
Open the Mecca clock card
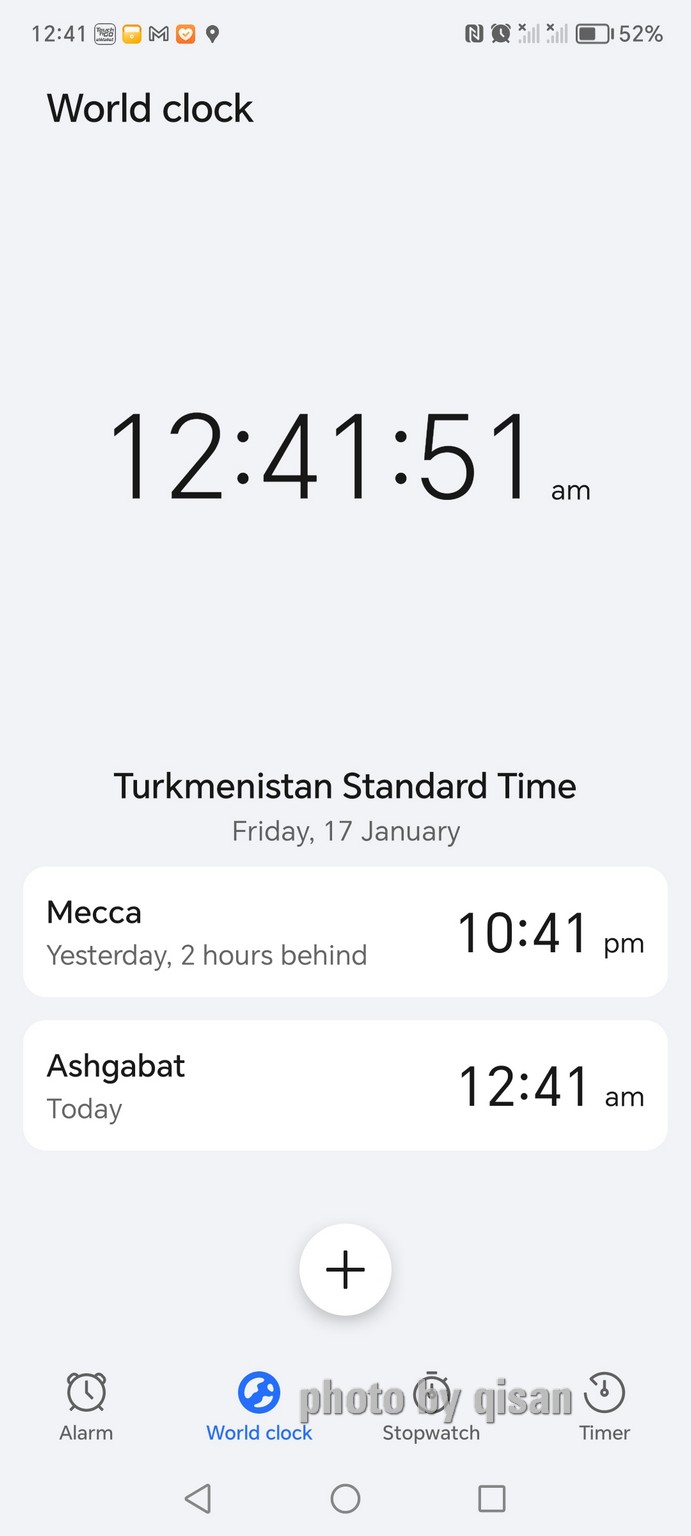pyautogui.click(x=345, y=932)
